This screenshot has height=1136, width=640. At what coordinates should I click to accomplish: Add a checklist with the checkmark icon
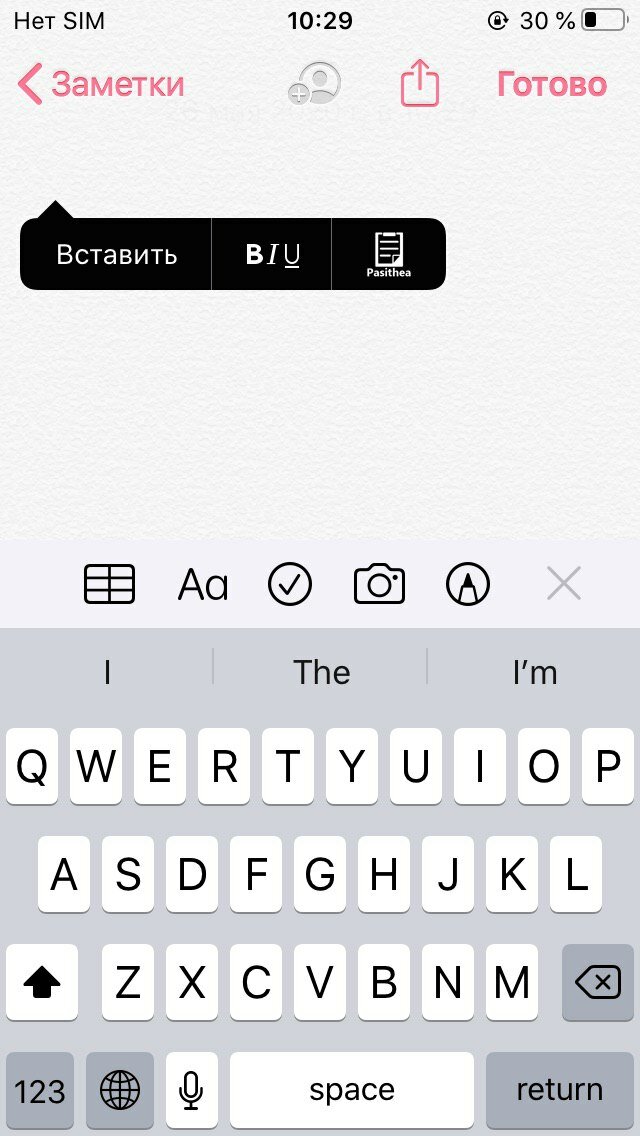tap(290, 583)
